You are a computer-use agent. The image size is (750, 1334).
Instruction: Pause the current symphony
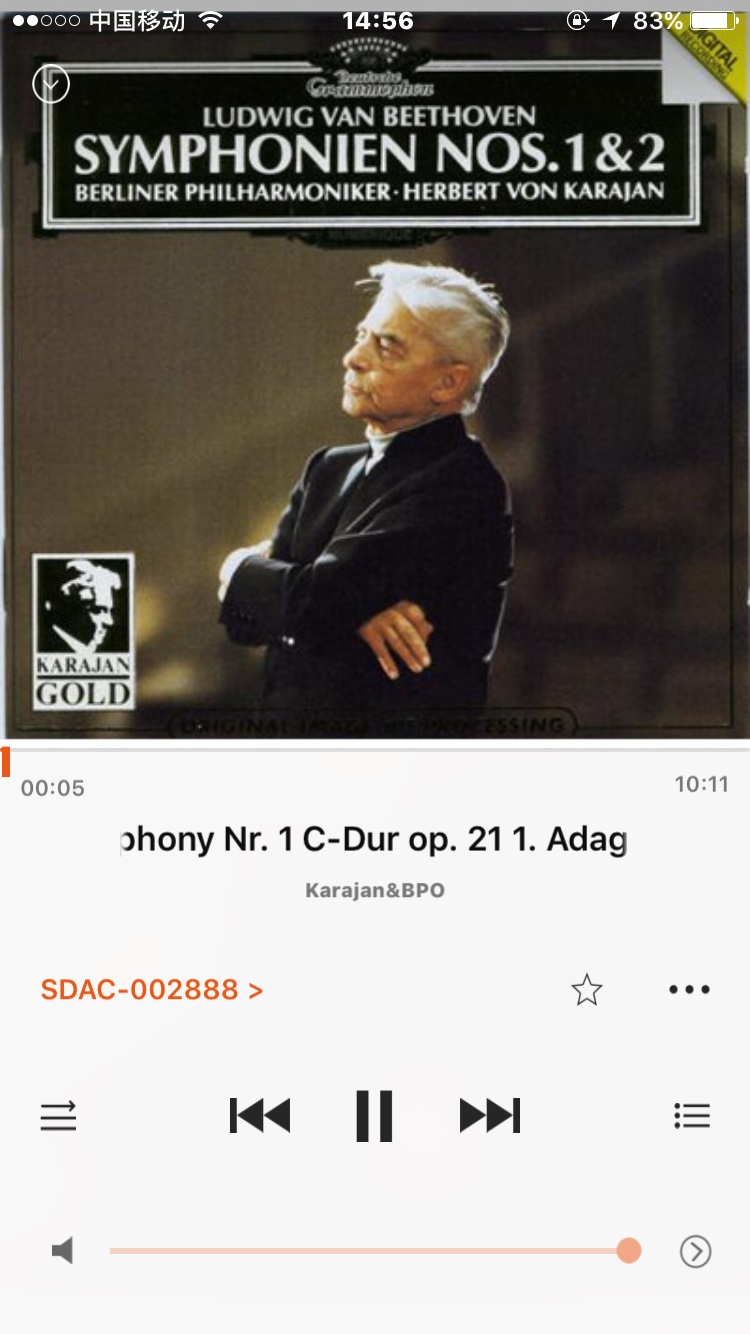pyautogui.click(x=374, y=1115)
